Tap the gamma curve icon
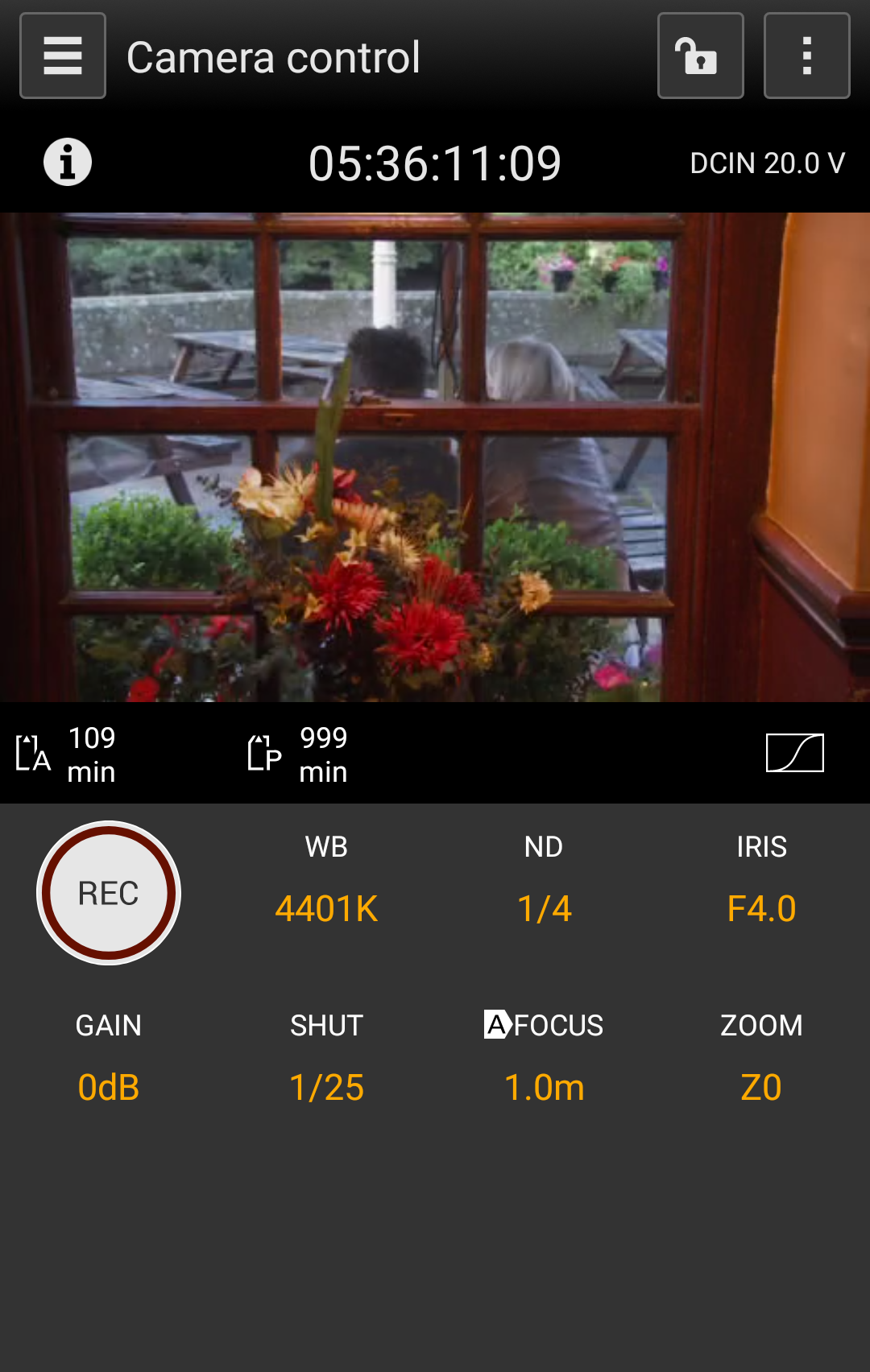 (794, 753)
